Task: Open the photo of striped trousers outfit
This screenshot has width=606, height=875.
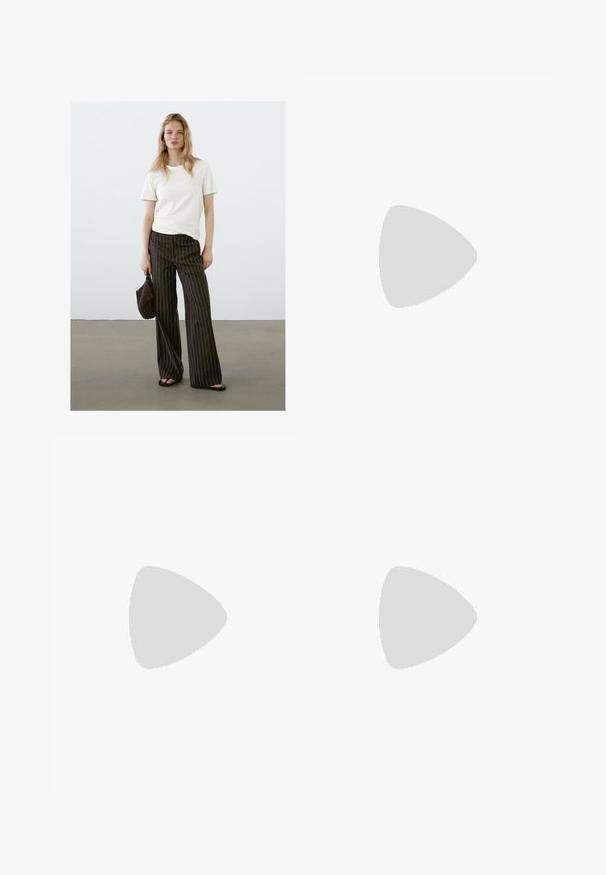Action: (178, 256)
